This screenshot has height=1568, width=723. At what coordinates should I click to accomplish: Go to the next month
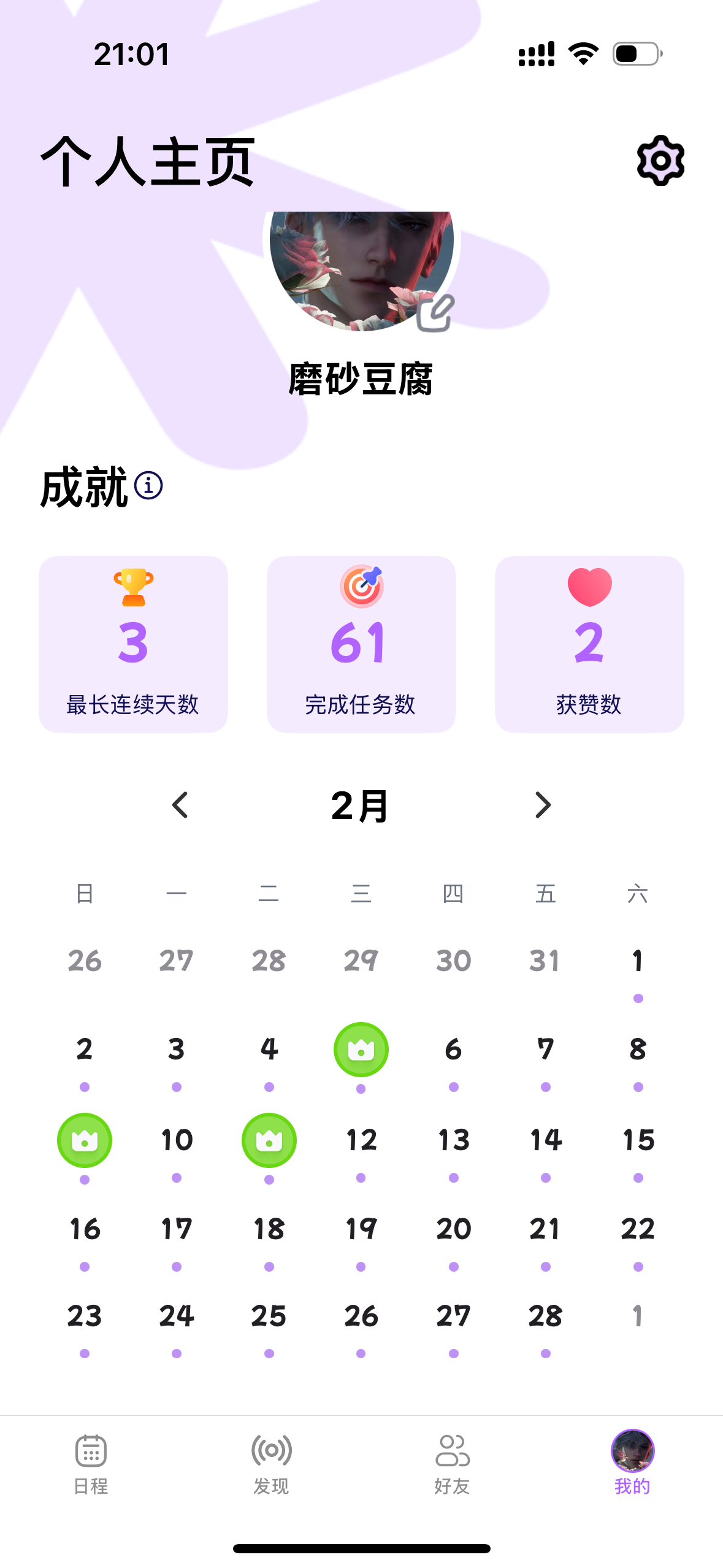(x=543, y=805)
